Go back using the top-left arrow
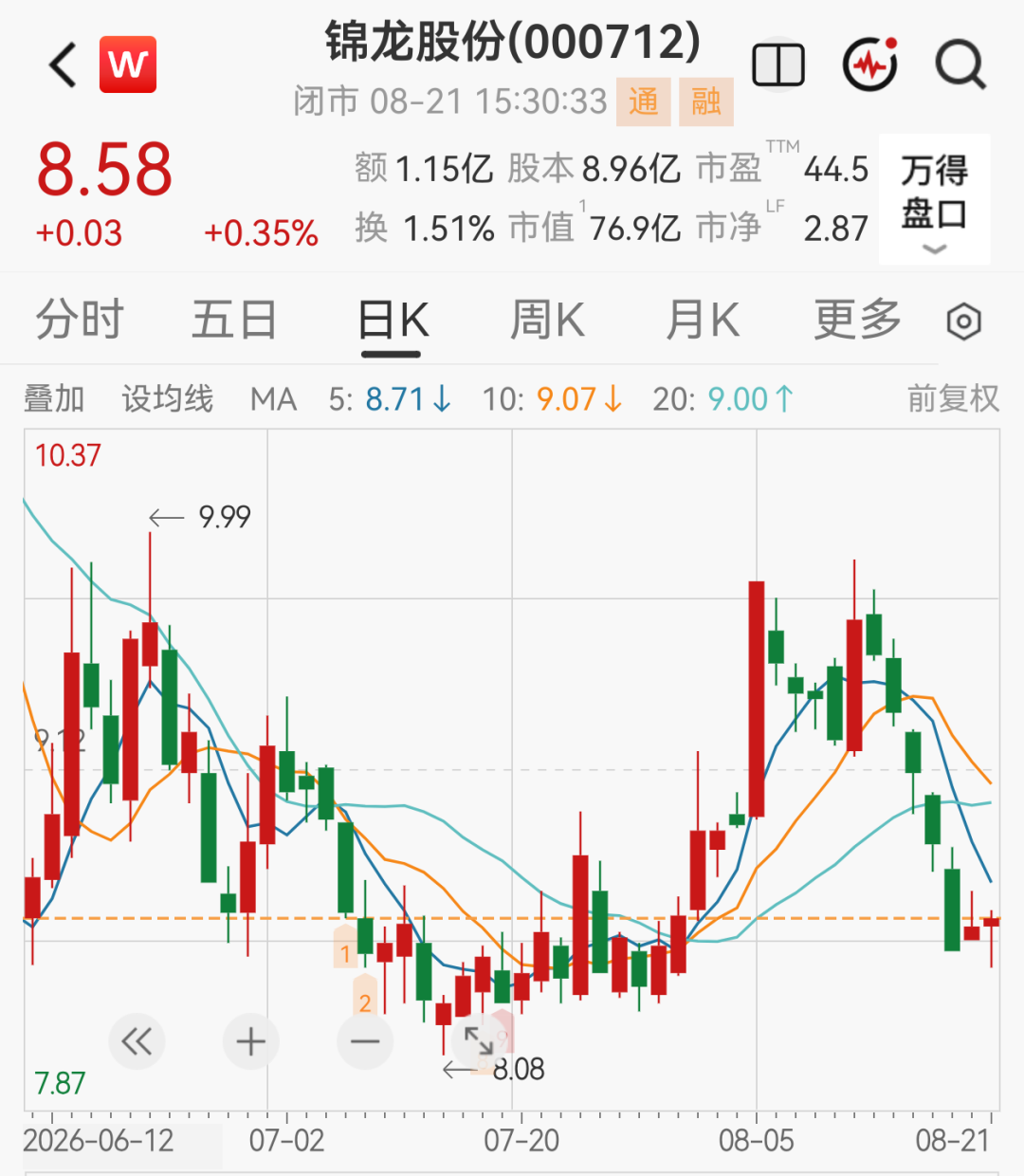1024x1176 pixels. click(x=63, y=64)
